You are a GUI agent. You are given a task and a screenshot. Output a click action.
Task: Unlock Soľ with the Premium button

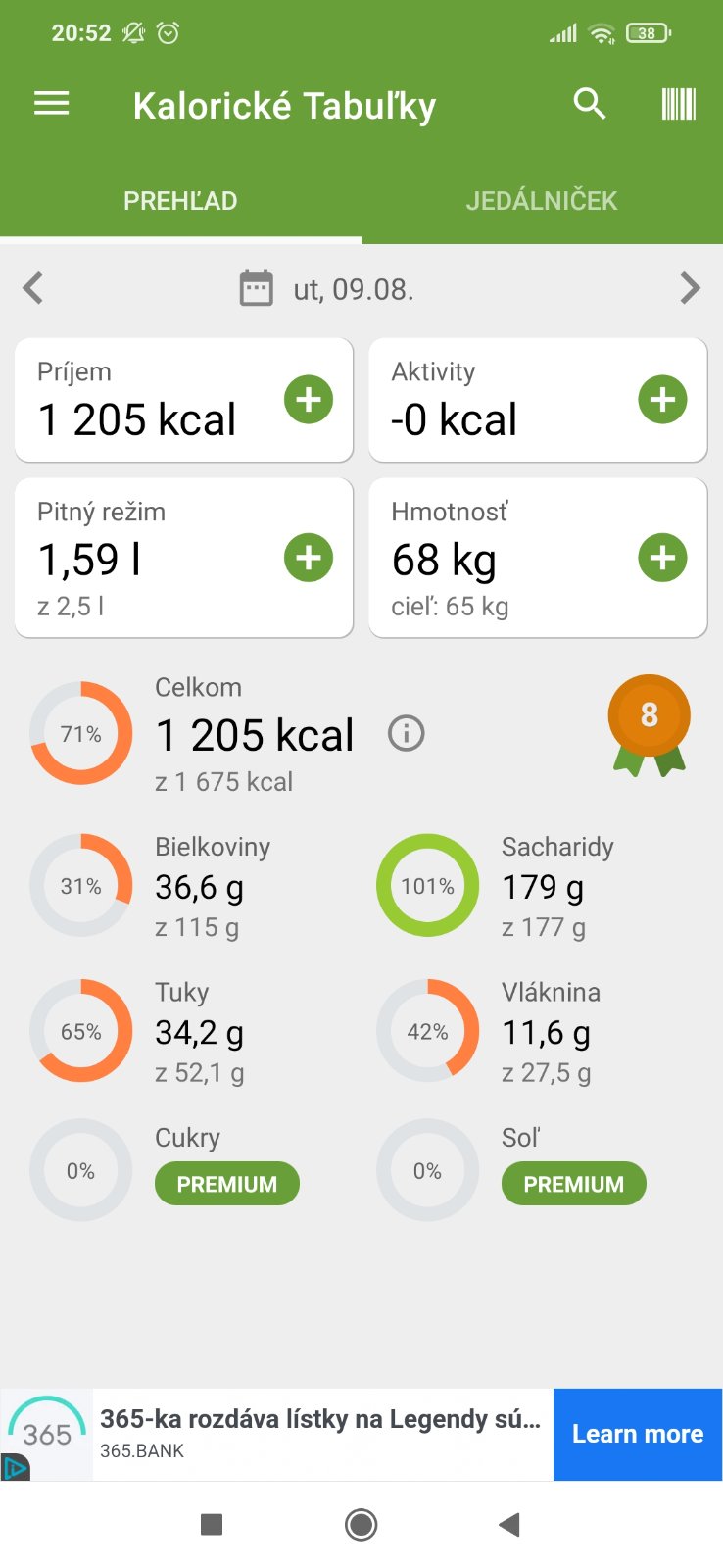point(573,1184)
